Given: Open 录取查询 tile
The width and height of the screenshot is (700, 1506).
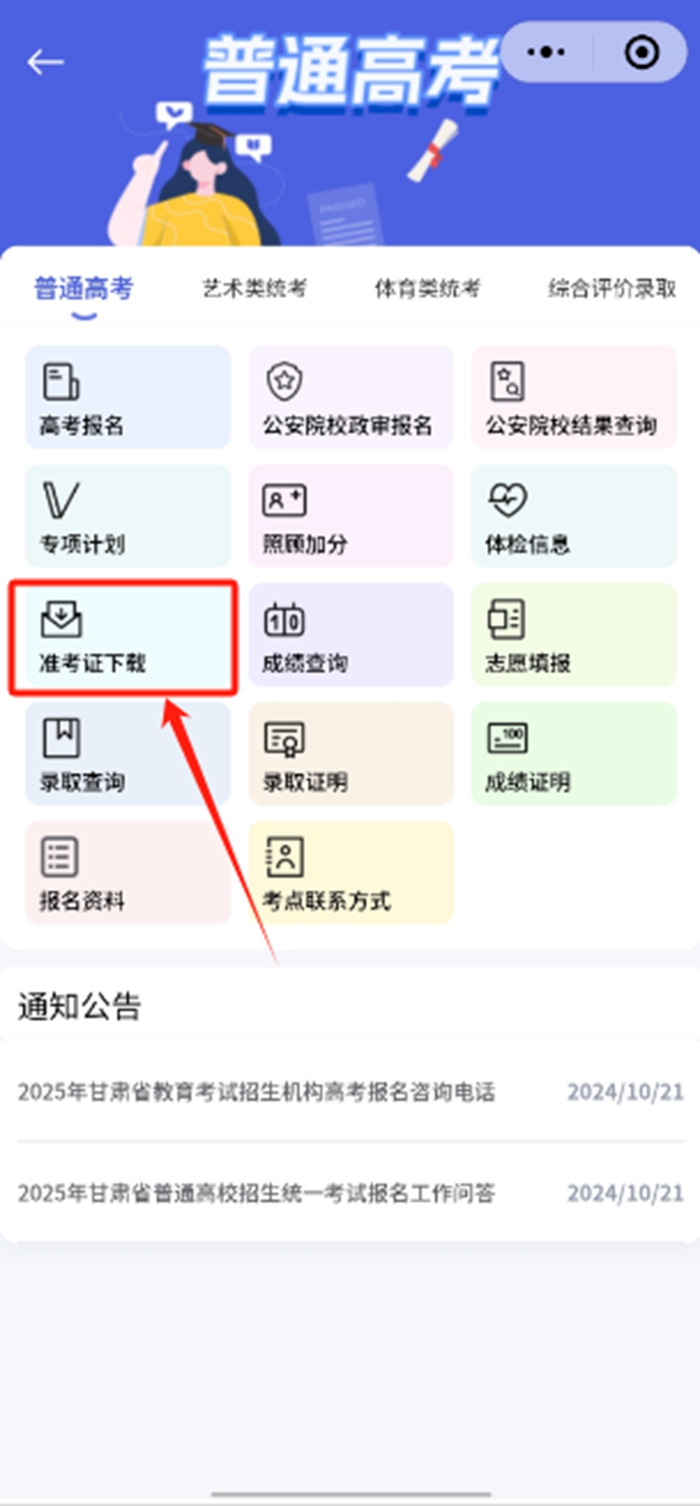Looking at the screenshot, I should (128, 754).
